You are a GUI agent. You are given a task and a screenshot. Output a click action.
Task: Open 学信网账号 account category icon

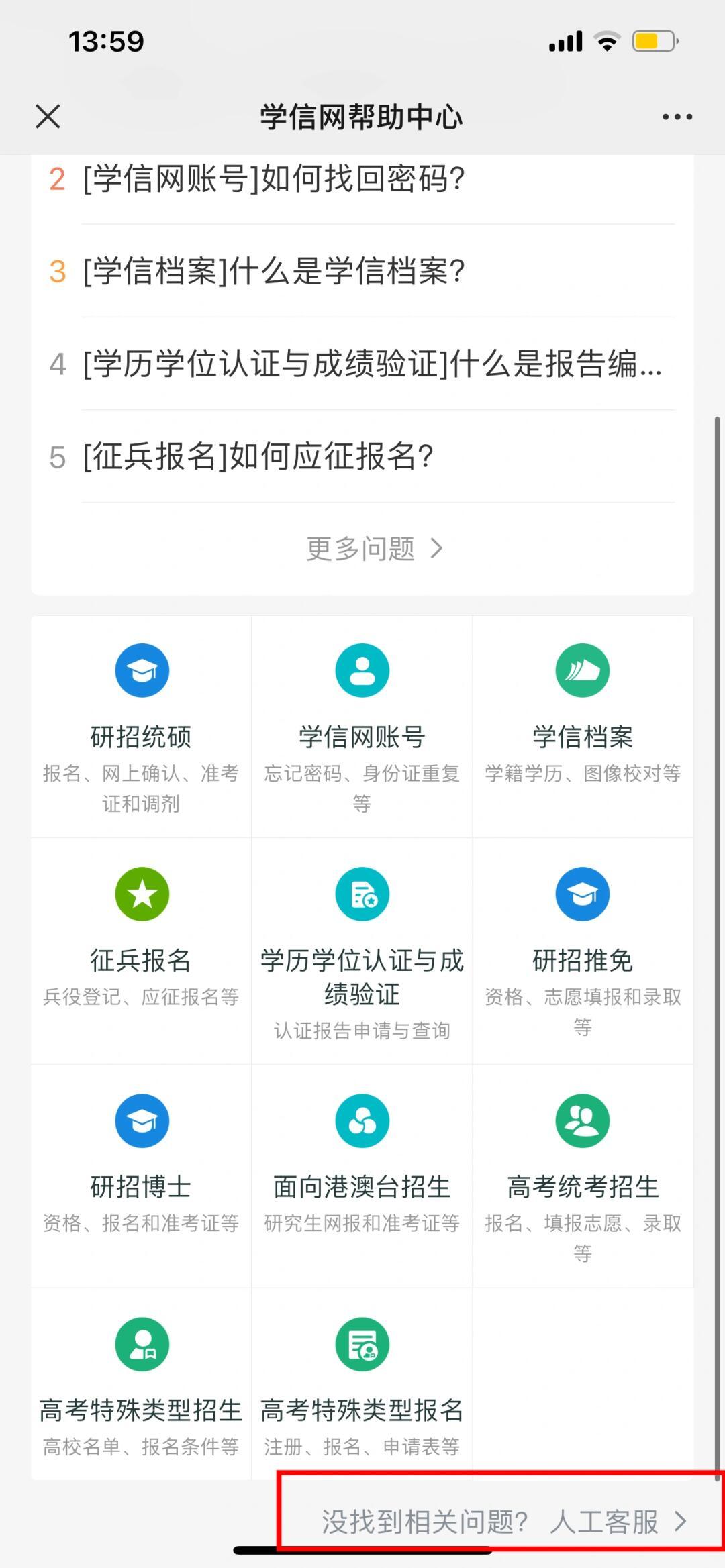click(362, 670)
